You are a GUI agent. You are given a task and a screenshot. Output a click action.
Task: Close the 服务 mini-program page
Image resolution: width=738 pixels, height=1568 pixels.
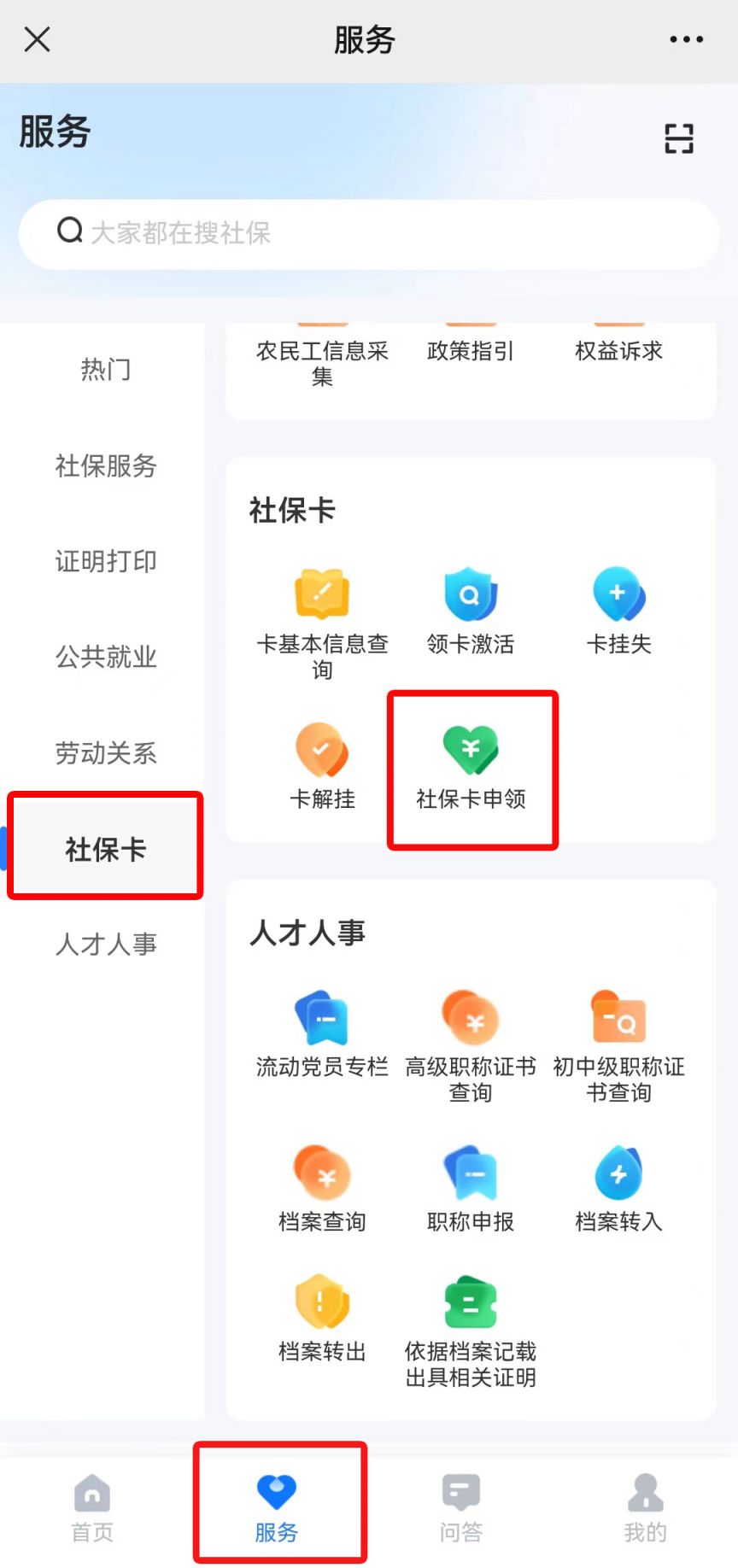pyautogui.click(x=38, y=39)
